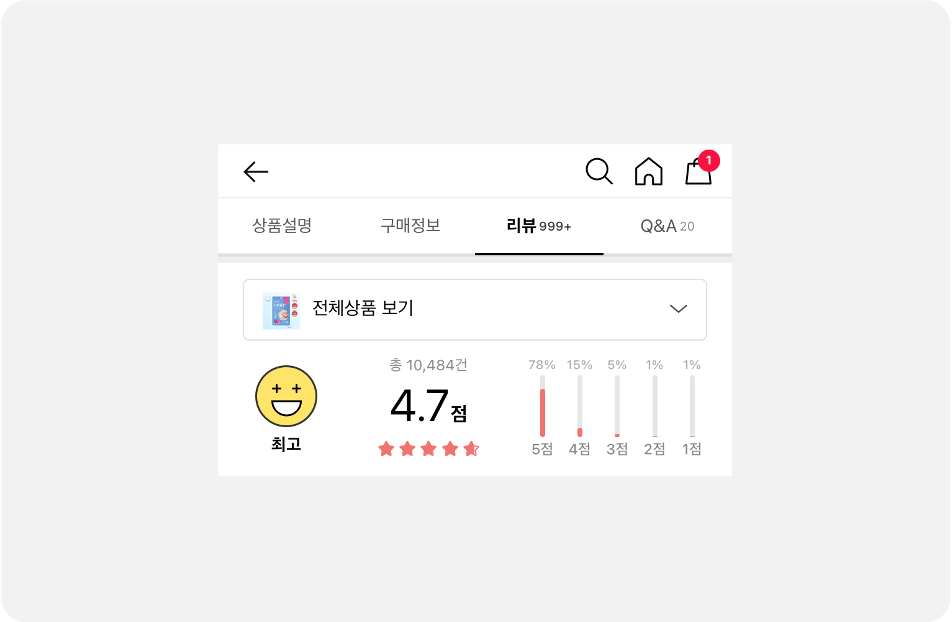Screen dimensions: 952x622
Task: Open the search magnifier icon
Action: click(599, 171)
